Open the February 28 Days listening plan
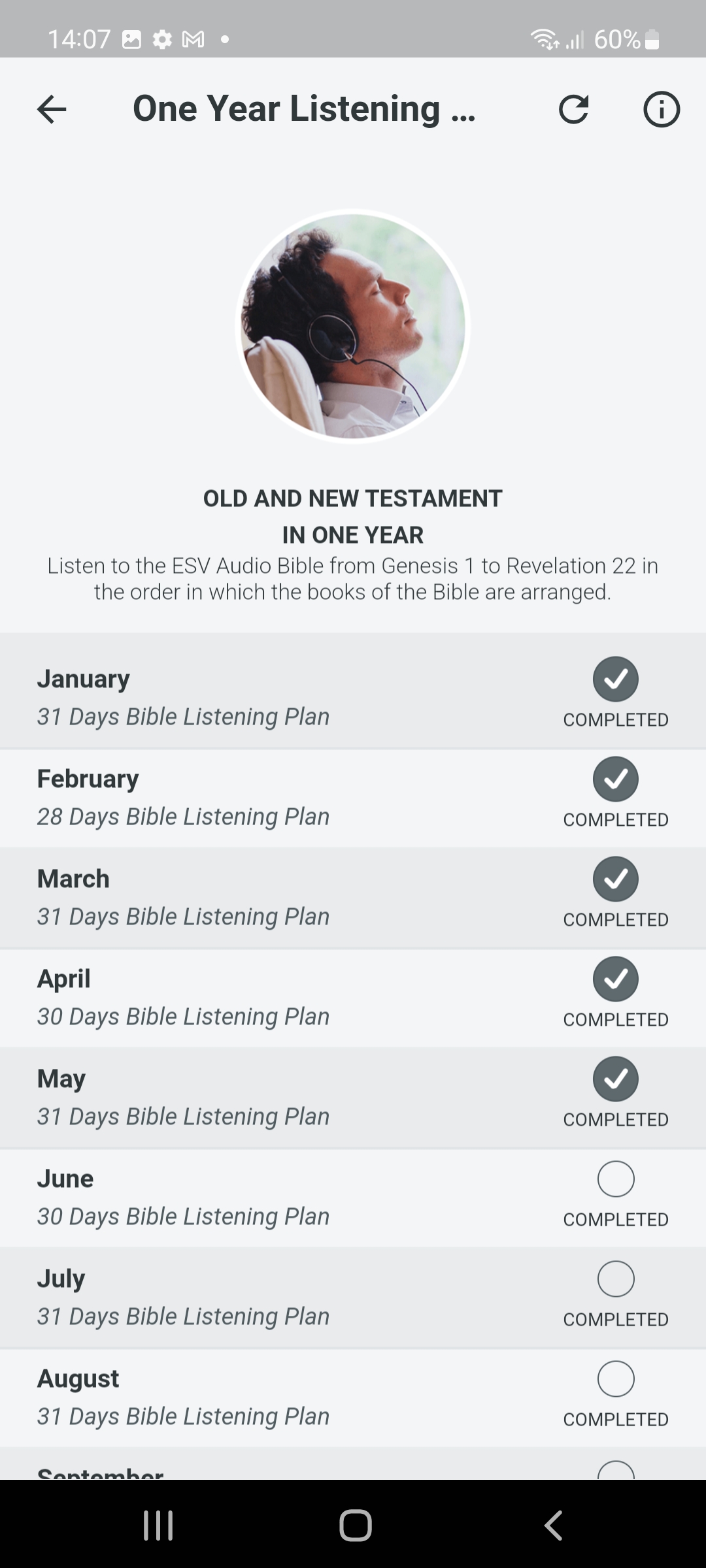Viewport: 706px width, 1568px height. pyautogui.click(x=183, y=798)
